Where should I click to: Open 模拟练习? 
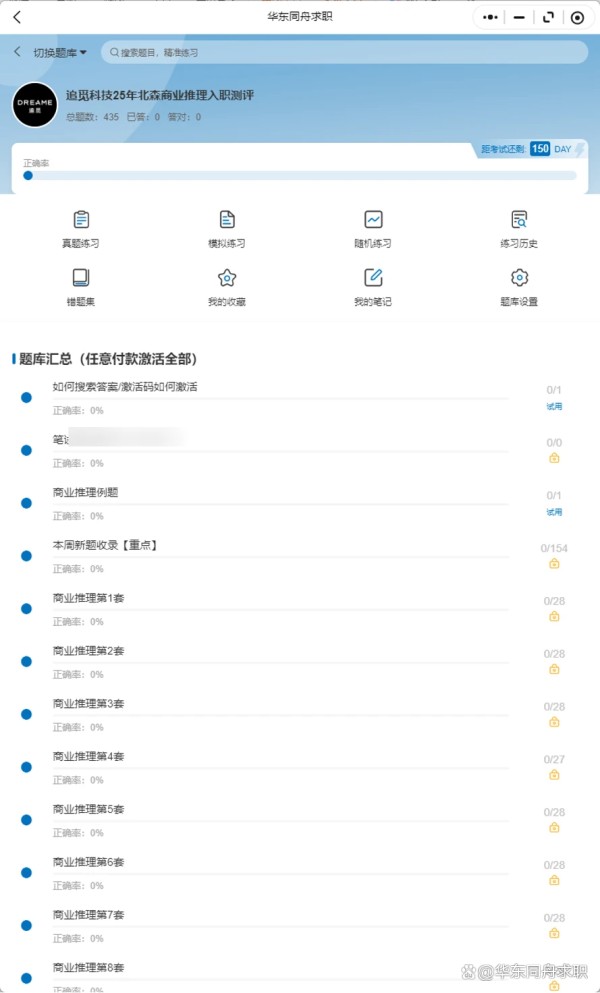(x=227, y=229)
